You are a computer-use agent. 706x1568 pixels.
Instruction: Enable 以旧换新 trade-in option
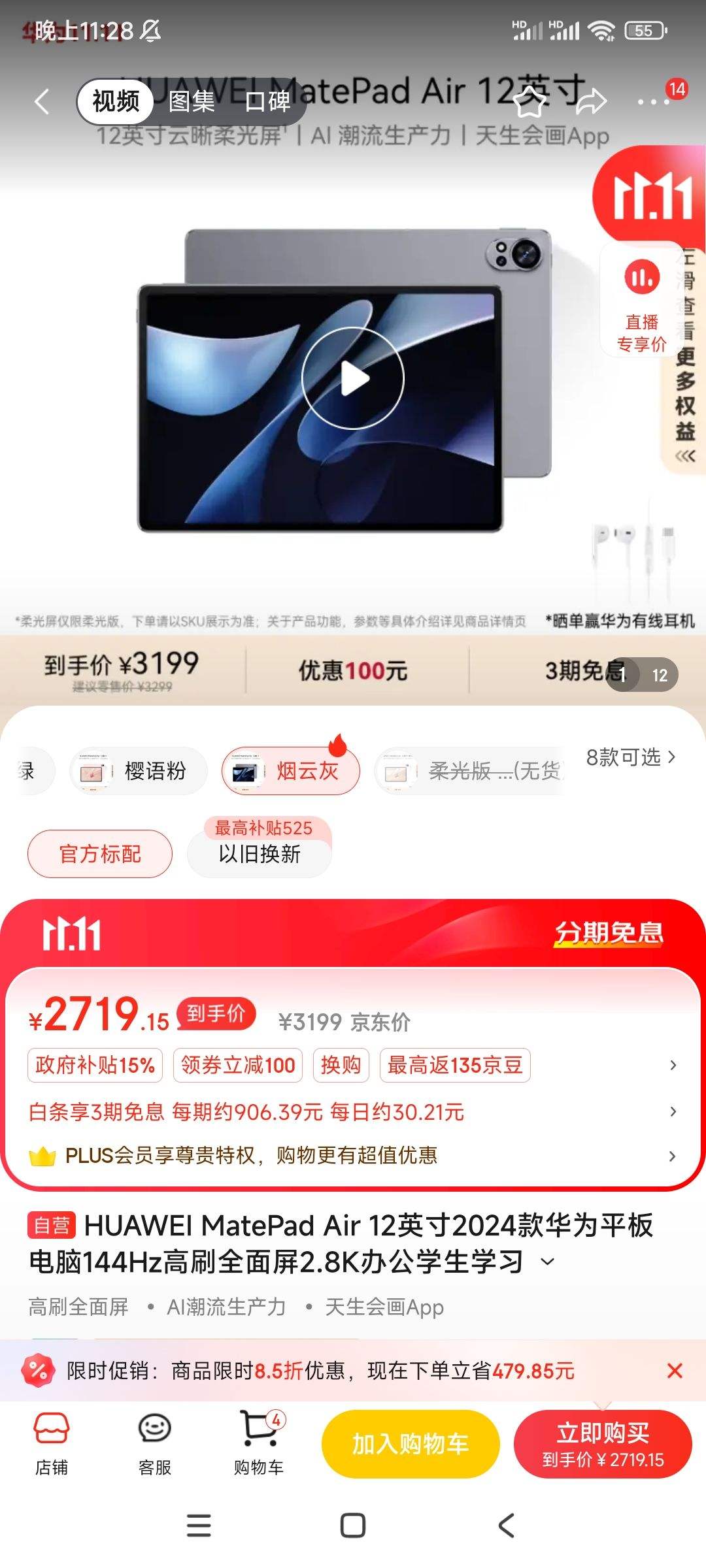(258, 855)
